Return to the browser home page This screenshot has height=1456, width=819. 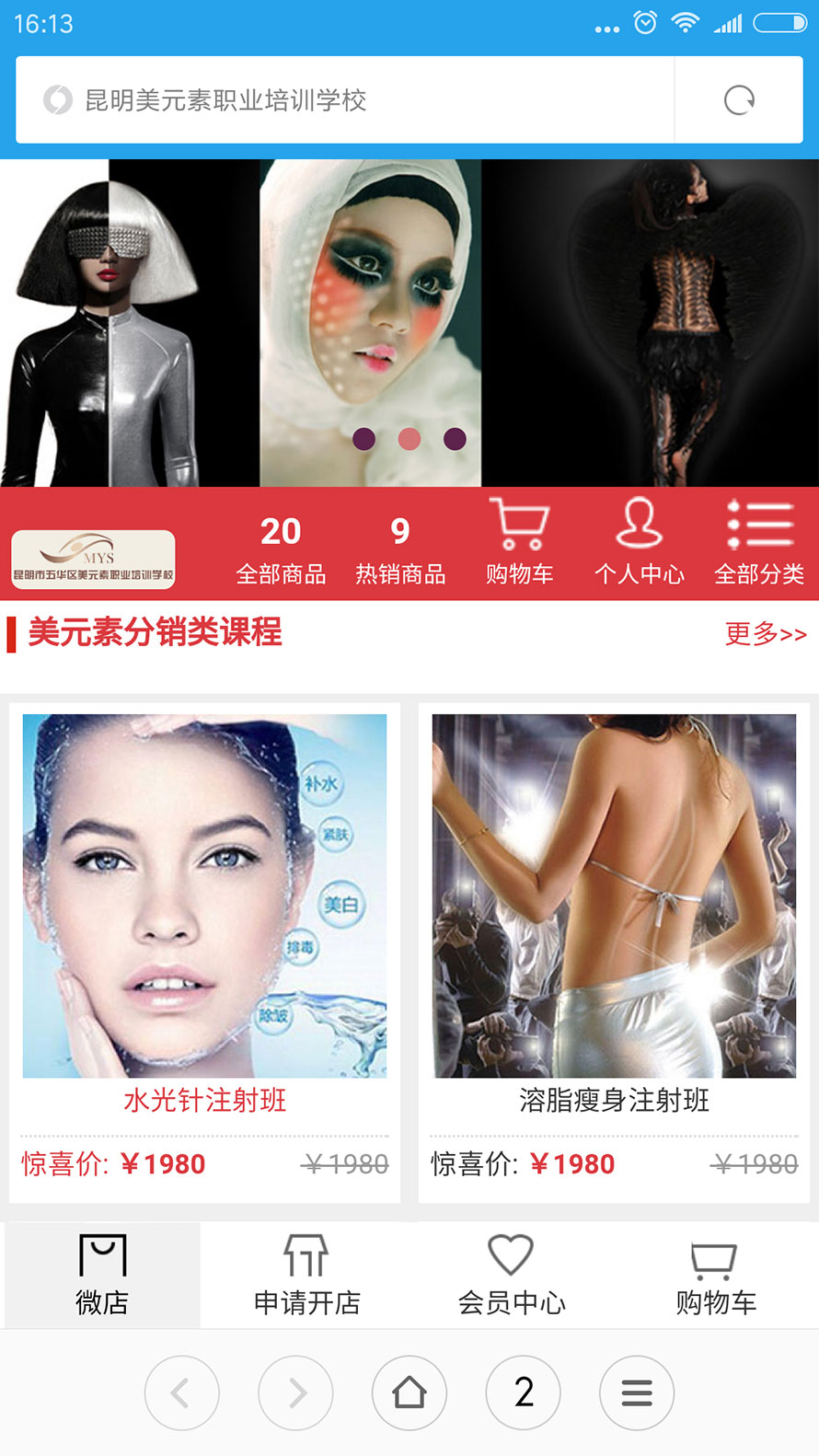pyautogui.click(x=409, y=1392)
